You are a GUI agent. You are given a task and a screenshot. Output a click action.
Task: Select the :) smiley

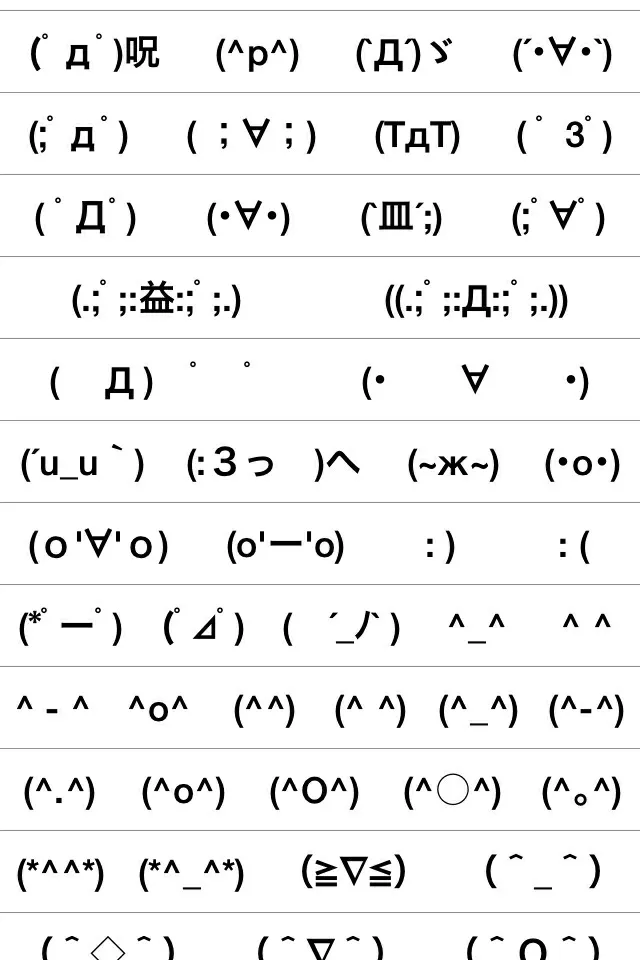point(440,546)
